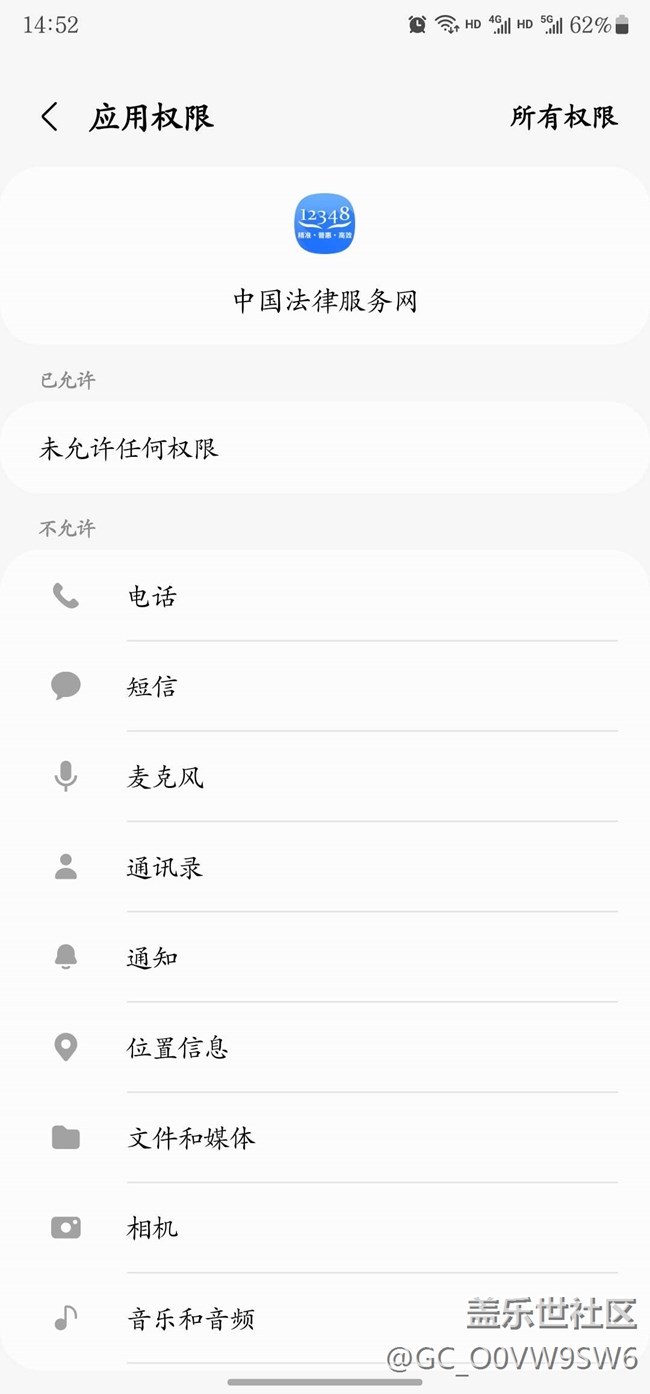Go back from the 应用权限 page
The width and height of the screenshot is (650, 1394).
[x=49, y=117]
